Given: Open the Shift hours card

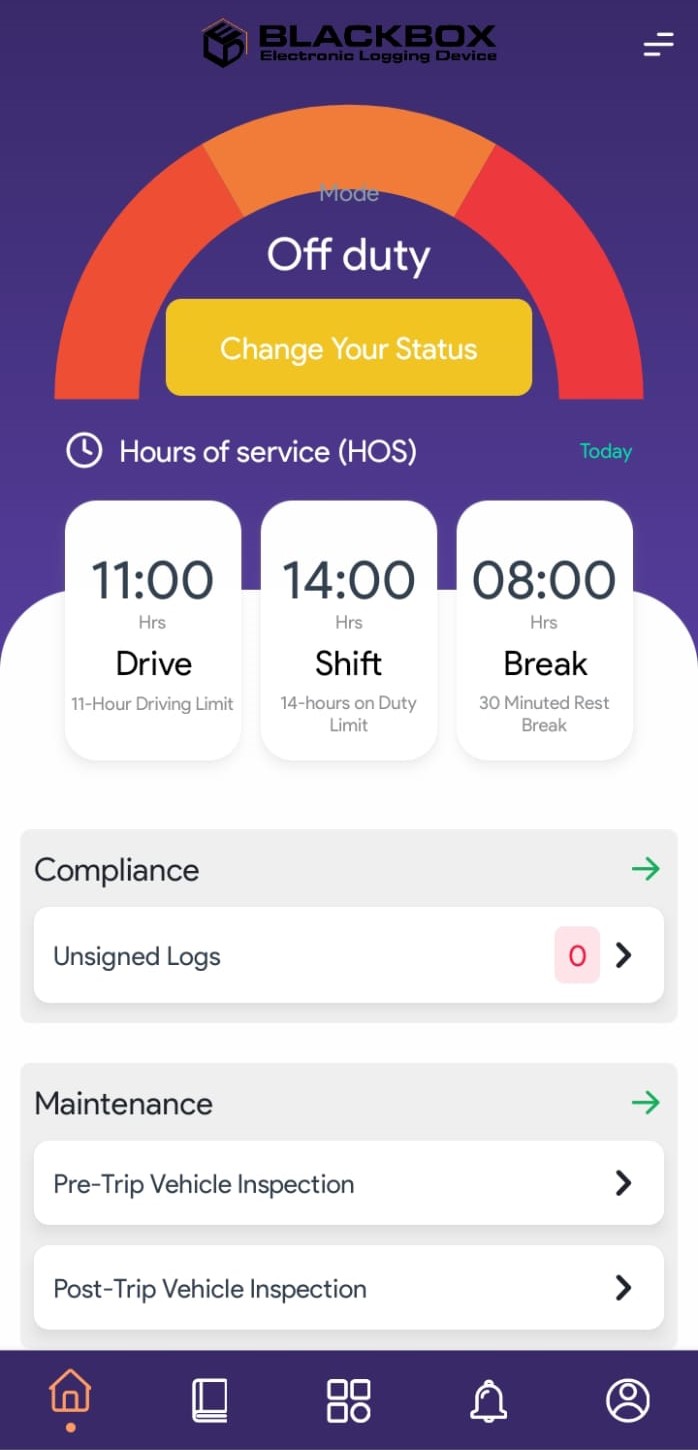Looking at the screenshot, I should (348, 630).
